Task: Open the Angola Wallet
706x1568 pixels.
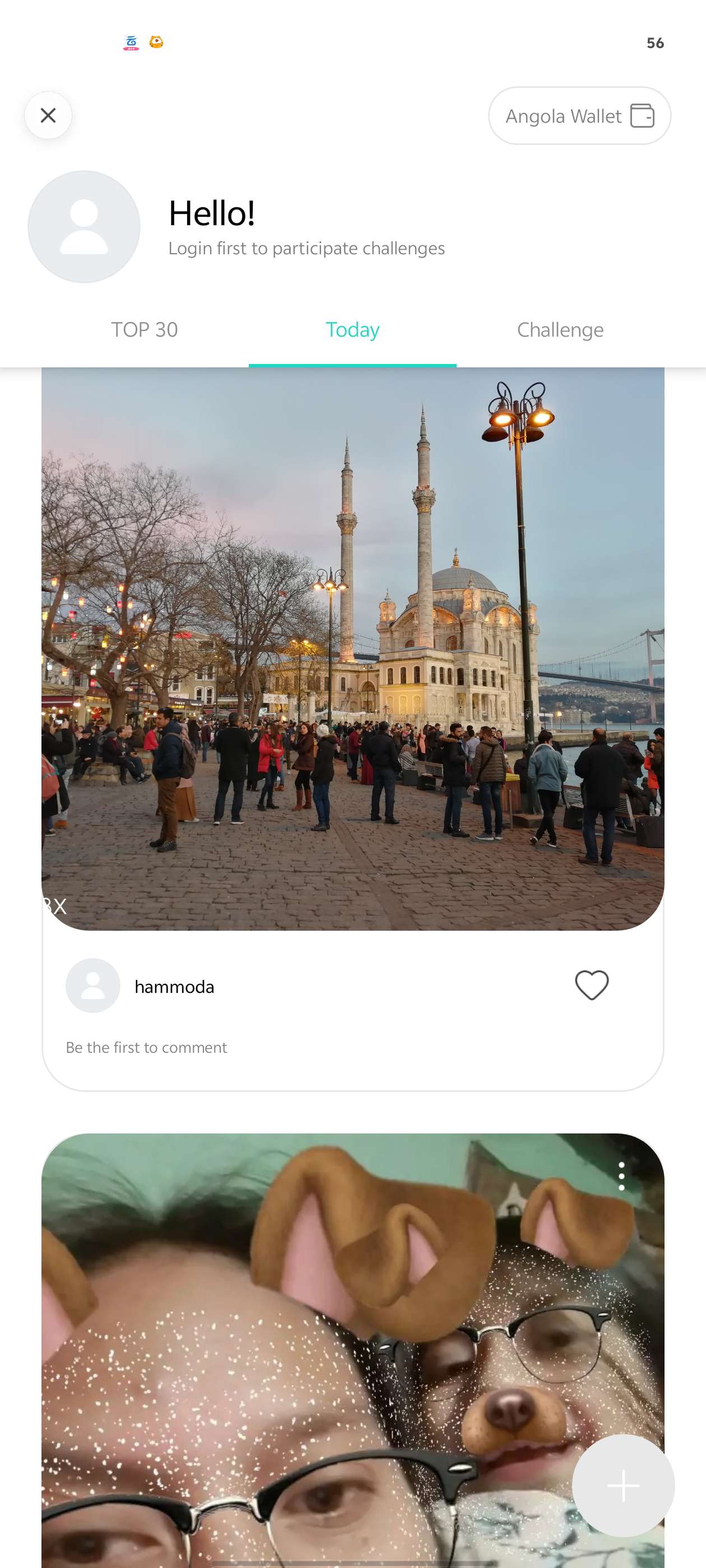Action: [579, 116]
